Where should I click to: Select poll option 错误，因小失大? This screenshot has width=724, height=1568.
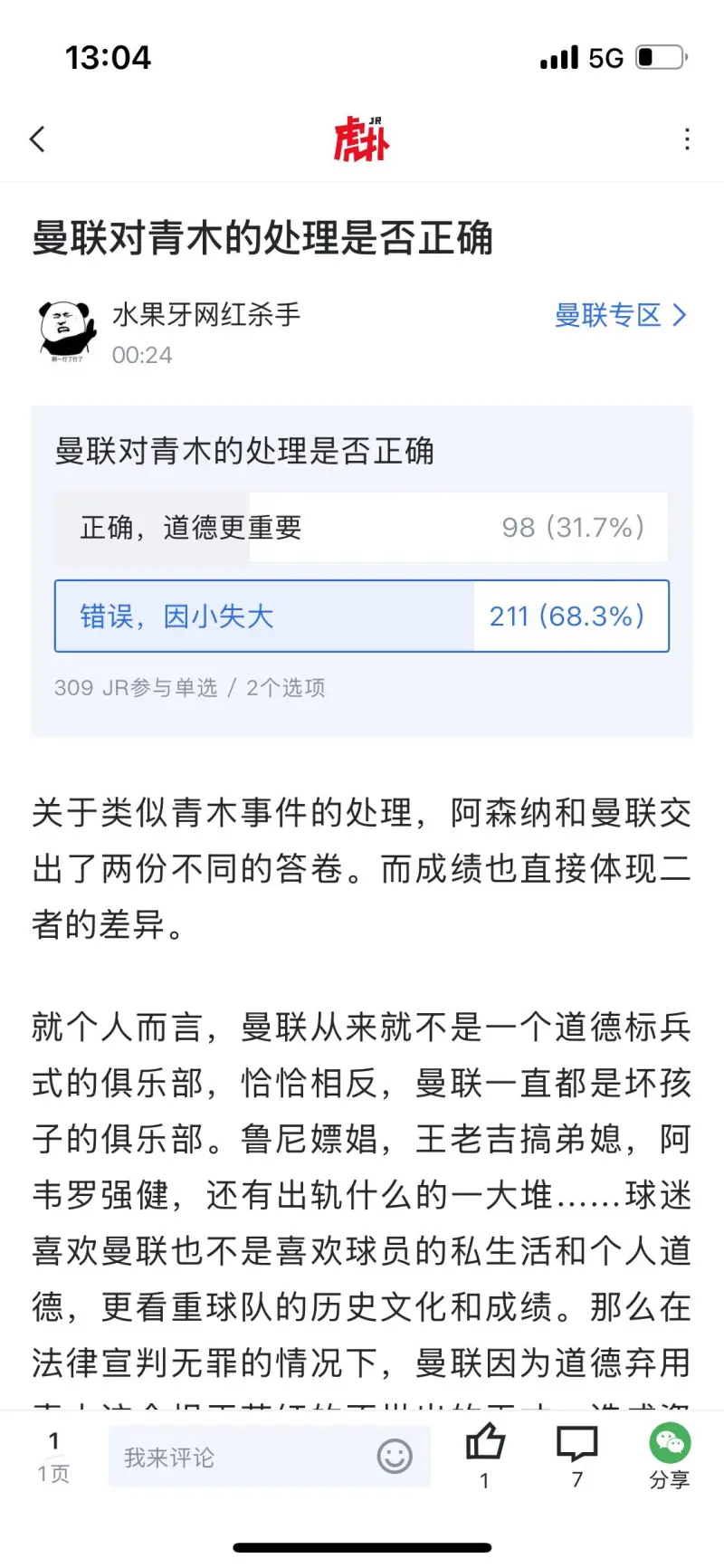coord(361,617)
